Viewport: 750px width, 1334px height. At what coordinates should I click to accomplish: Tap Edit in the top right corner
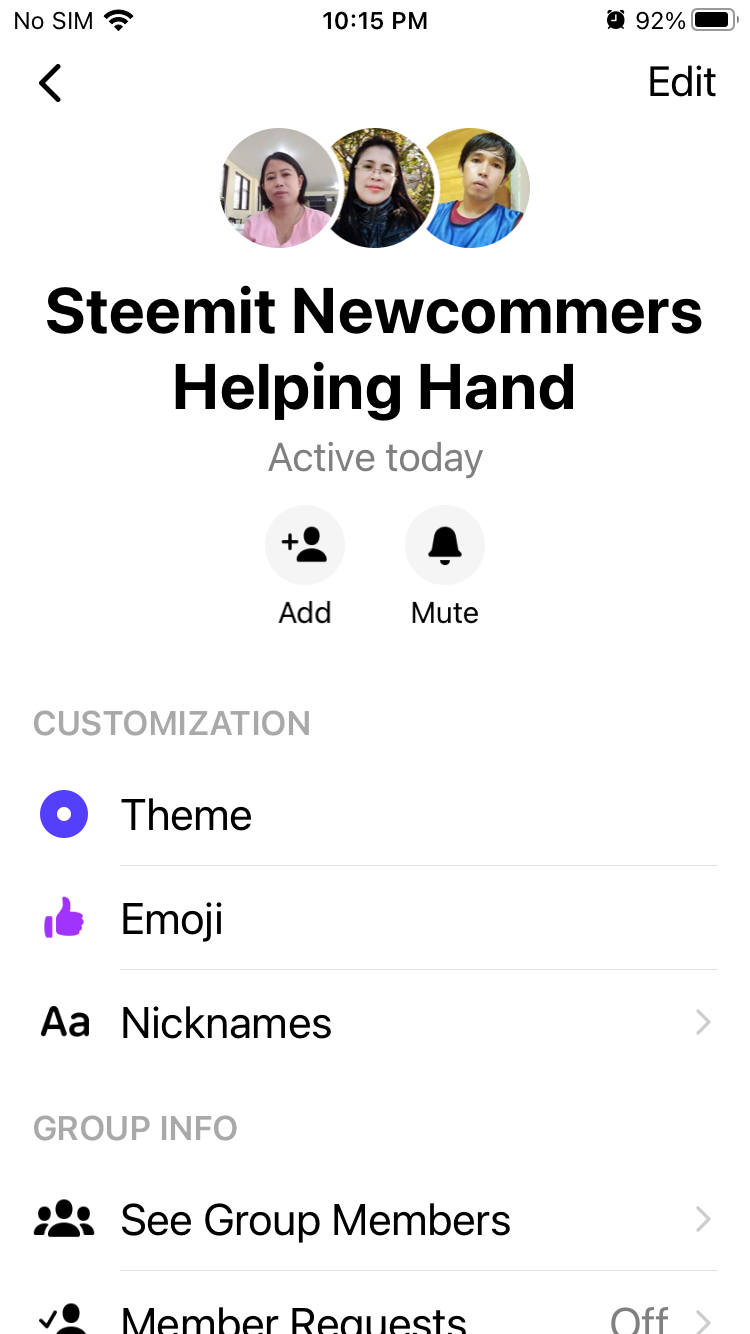coord(681,82)
